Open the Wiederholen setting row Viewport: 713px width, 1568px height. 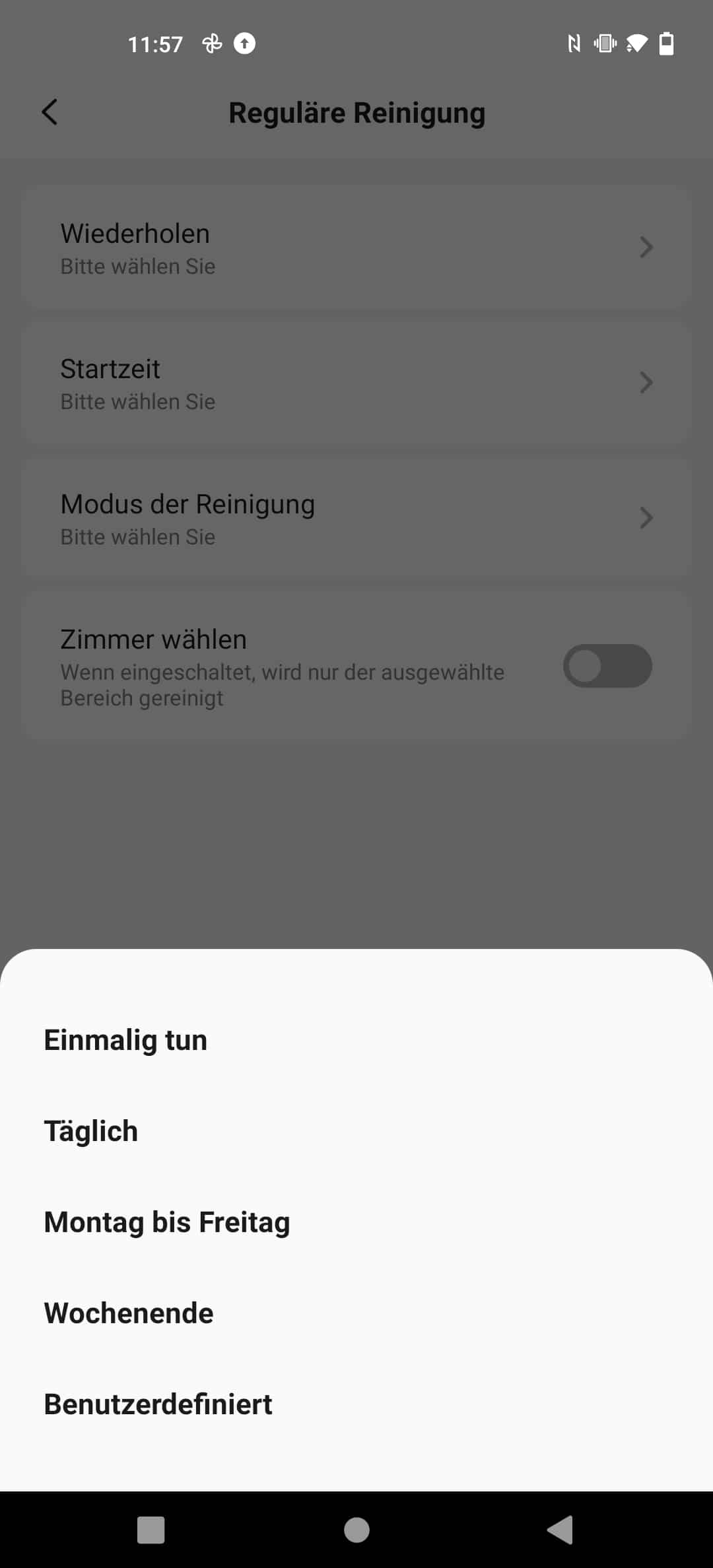(x=356, y=247)
